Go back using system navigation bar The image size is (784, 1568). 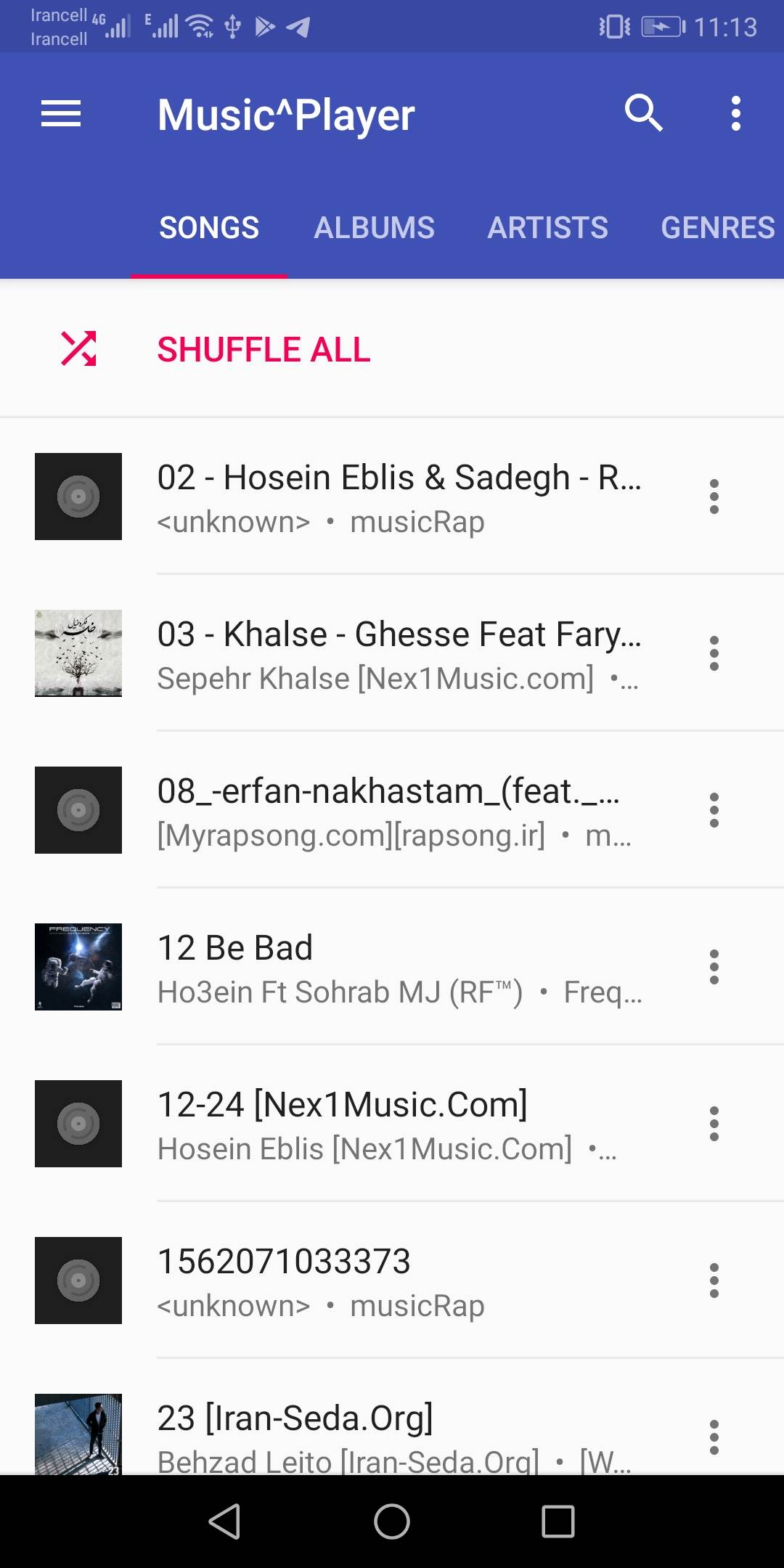(x=225, y=1521)
